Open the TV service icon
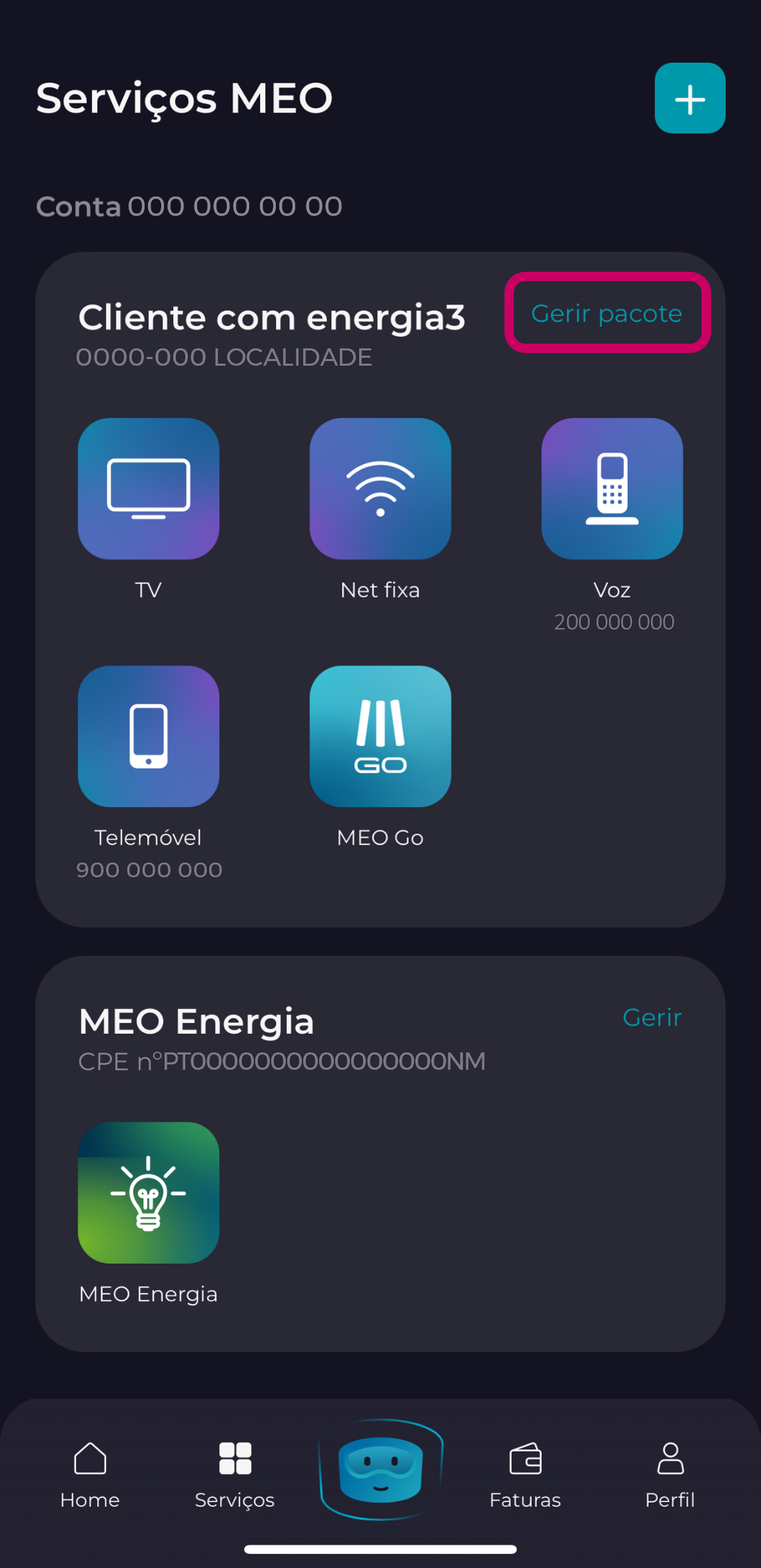The height and width of the screenshot is (1568, 761). (148, 488)
